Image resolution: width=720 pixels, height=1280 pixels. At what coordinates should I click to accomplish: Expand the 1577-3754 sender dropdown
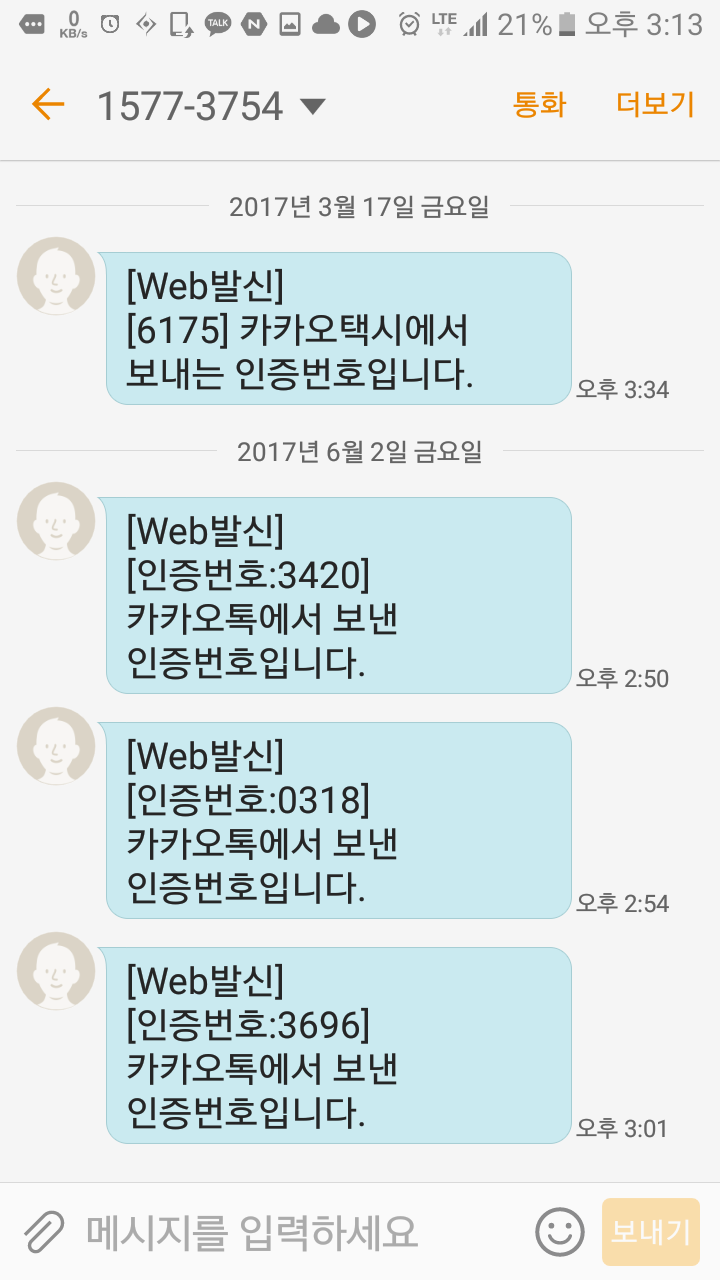pos(313,106)
